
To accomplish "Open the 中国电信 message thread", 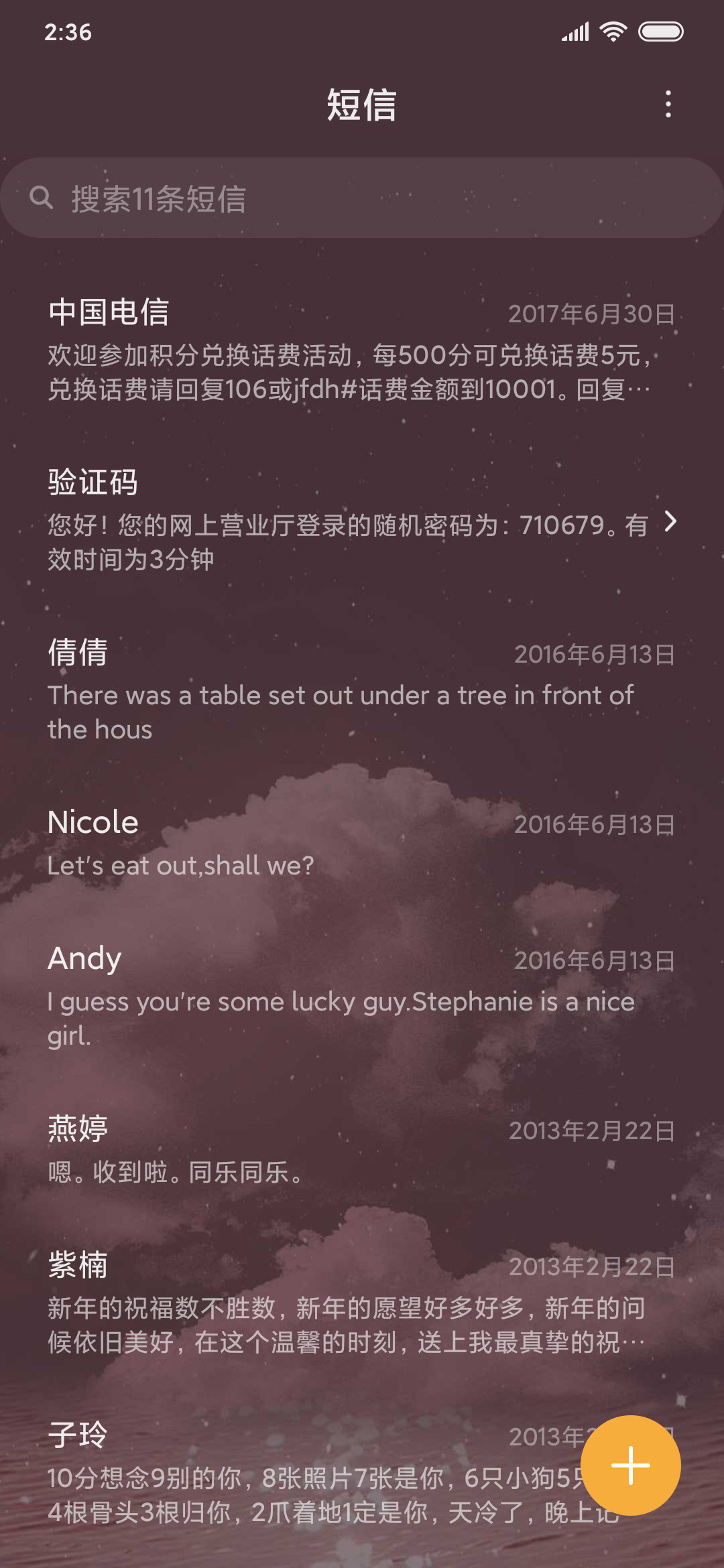I will 362,350.
